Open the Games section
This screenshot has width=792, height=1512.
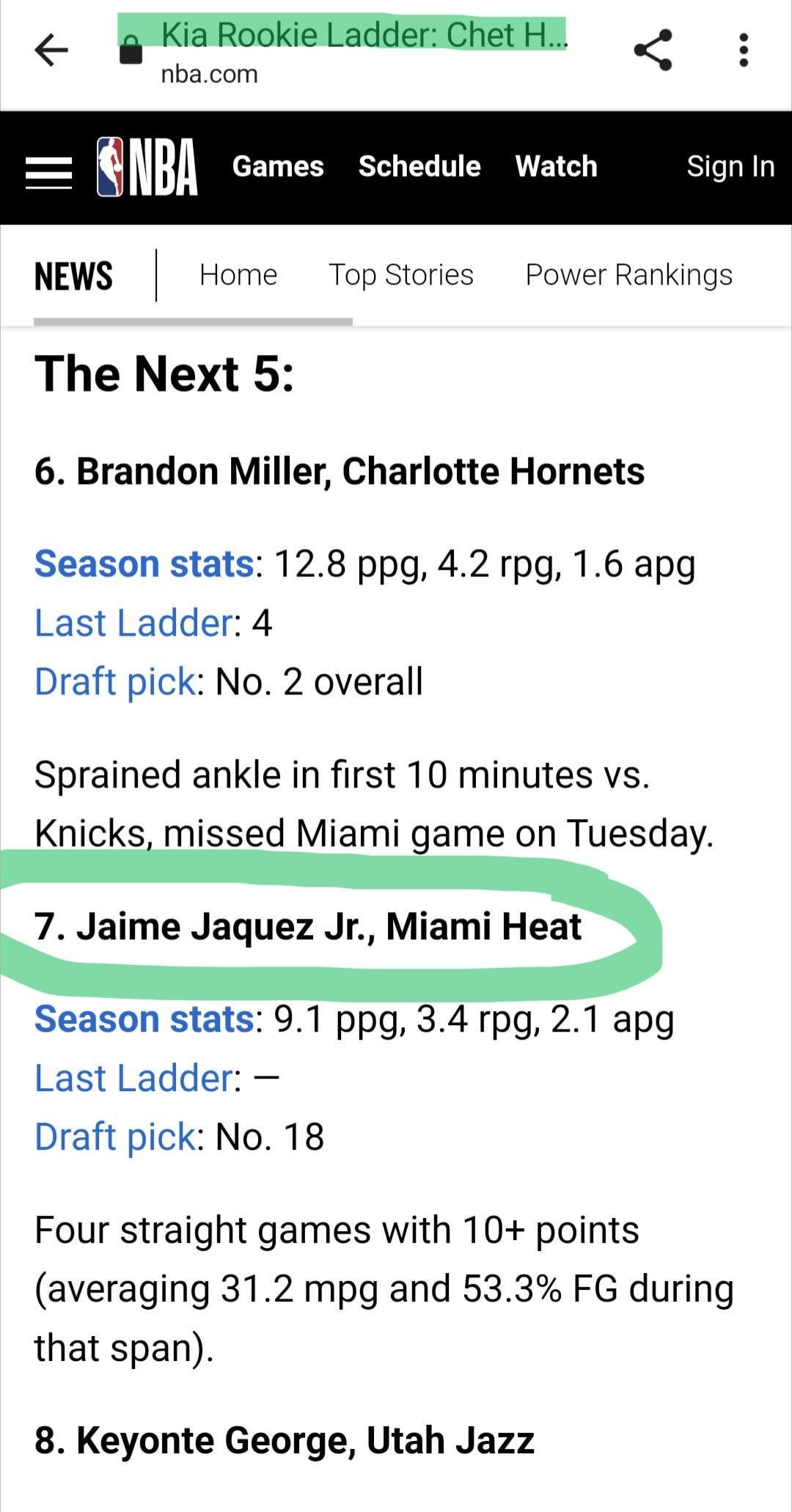coord(278,166)
